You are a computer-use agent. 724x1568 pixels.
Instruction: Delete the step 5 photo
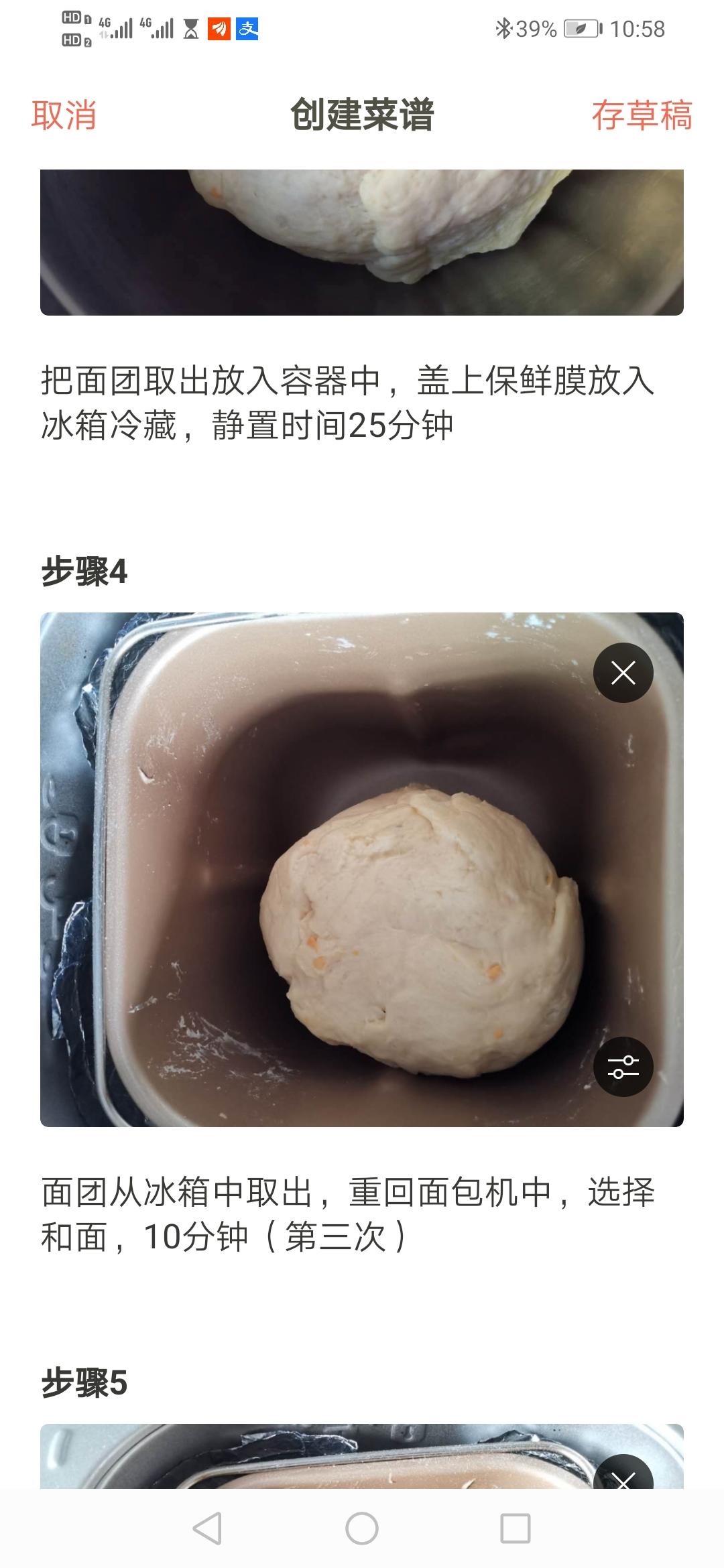pyautogui.click(x=623, y=1476)
